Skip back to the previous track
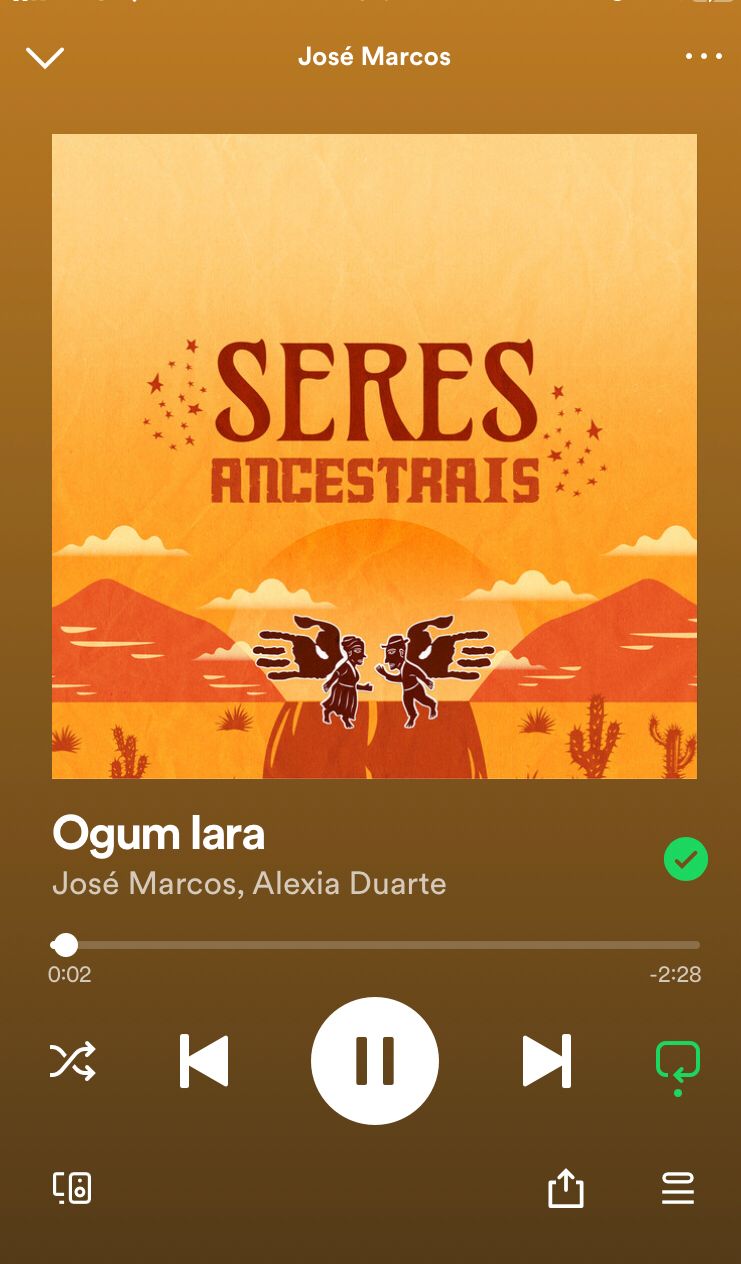This screenshot has height=1264, width=741. click(204, 1061)
